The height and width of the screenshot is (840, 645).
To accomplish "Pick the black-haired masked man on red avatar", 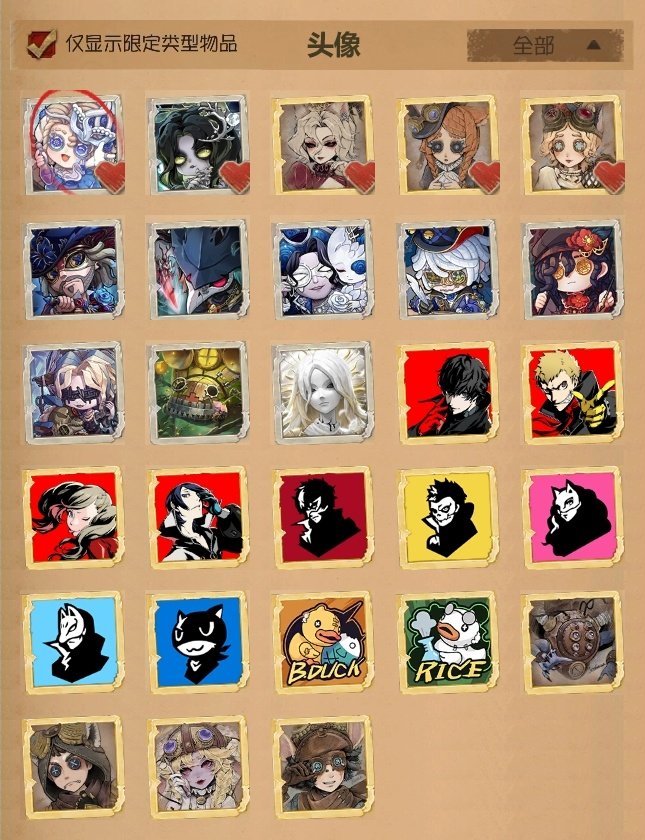I will tap(447, 392).
